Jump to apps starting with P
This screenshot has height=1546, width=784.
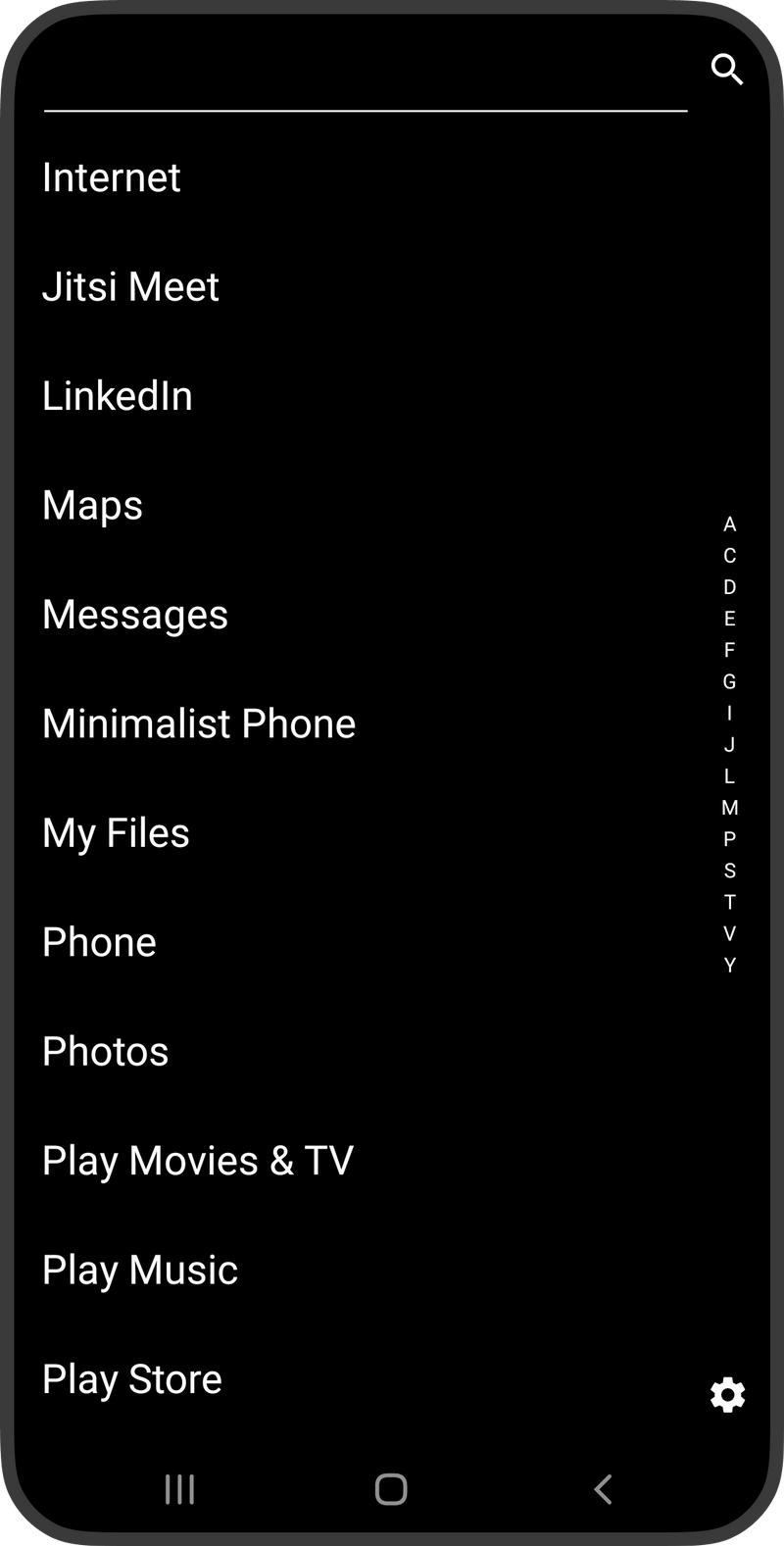(x=729, y=838)
